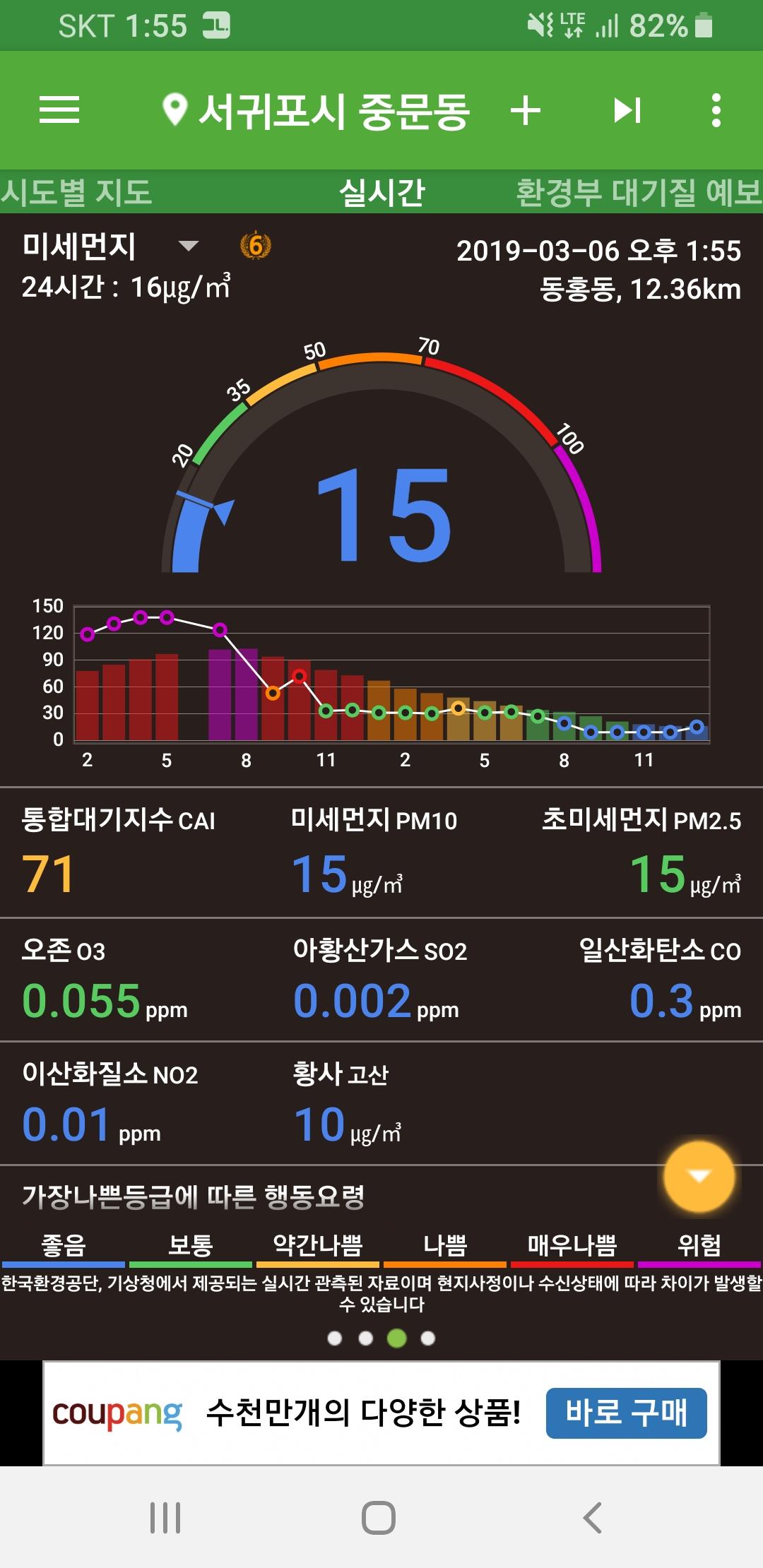Open the three-dot overflow menu
The width and height of the screenshot is (763, 1568).
click(x=716, y=111)
